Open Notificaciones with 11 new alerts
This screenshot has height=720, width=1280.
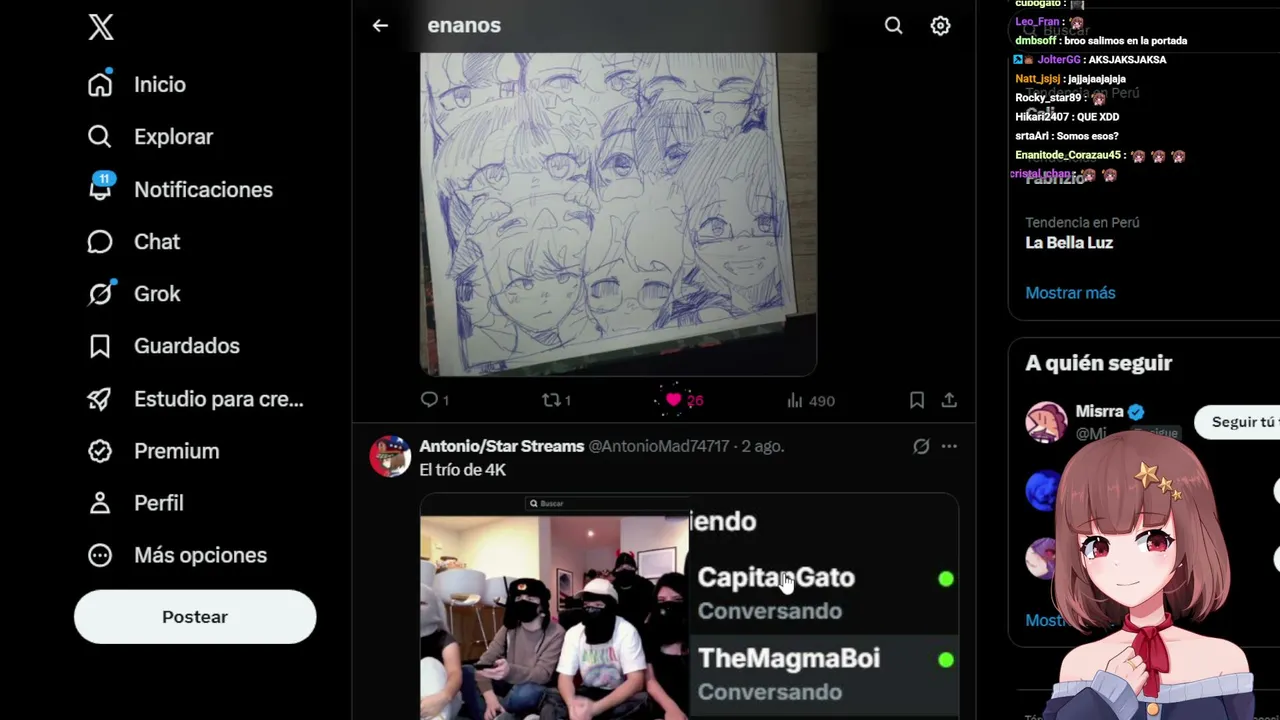pos(180,189)
